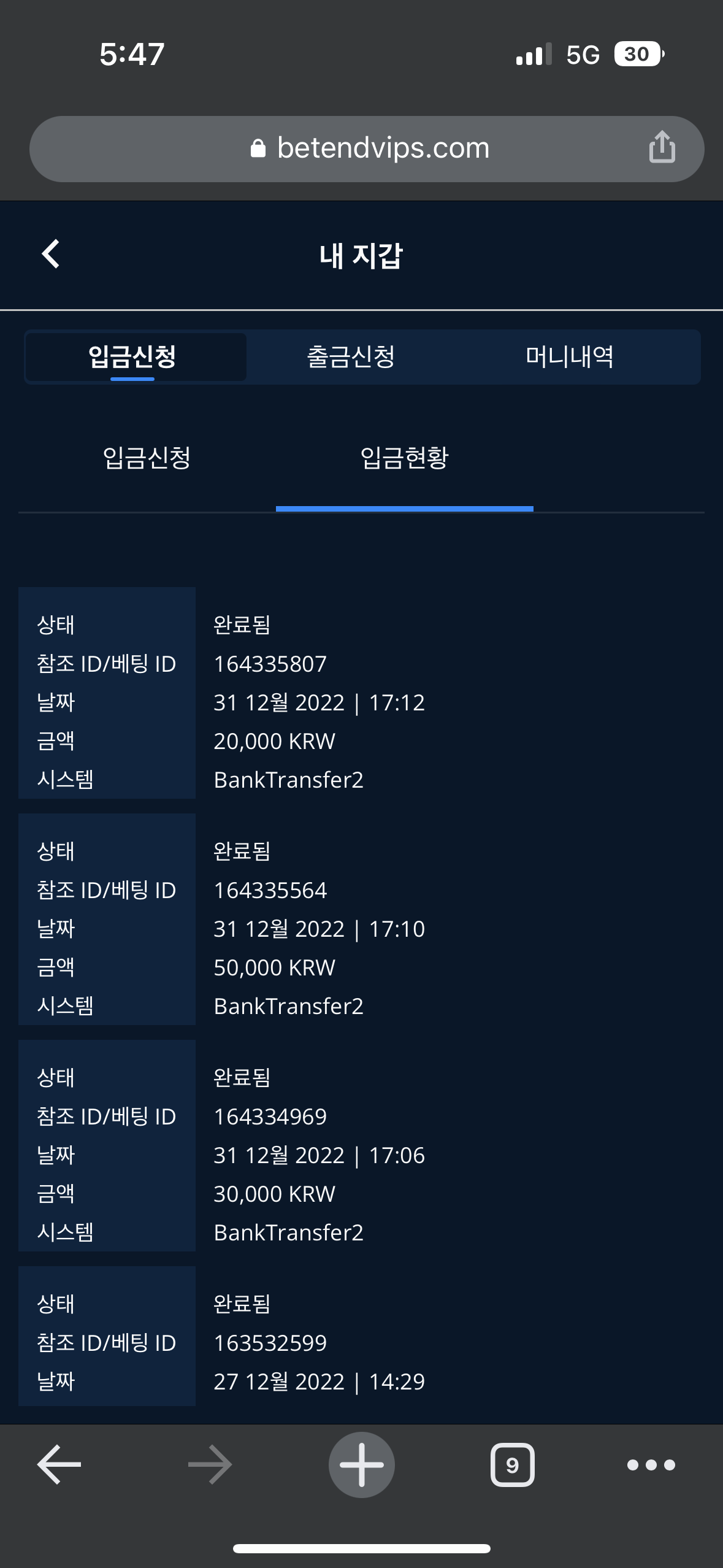Open a new tab with plus button
Viewport: 723px width, 1568px height.
click(361, 1464)
